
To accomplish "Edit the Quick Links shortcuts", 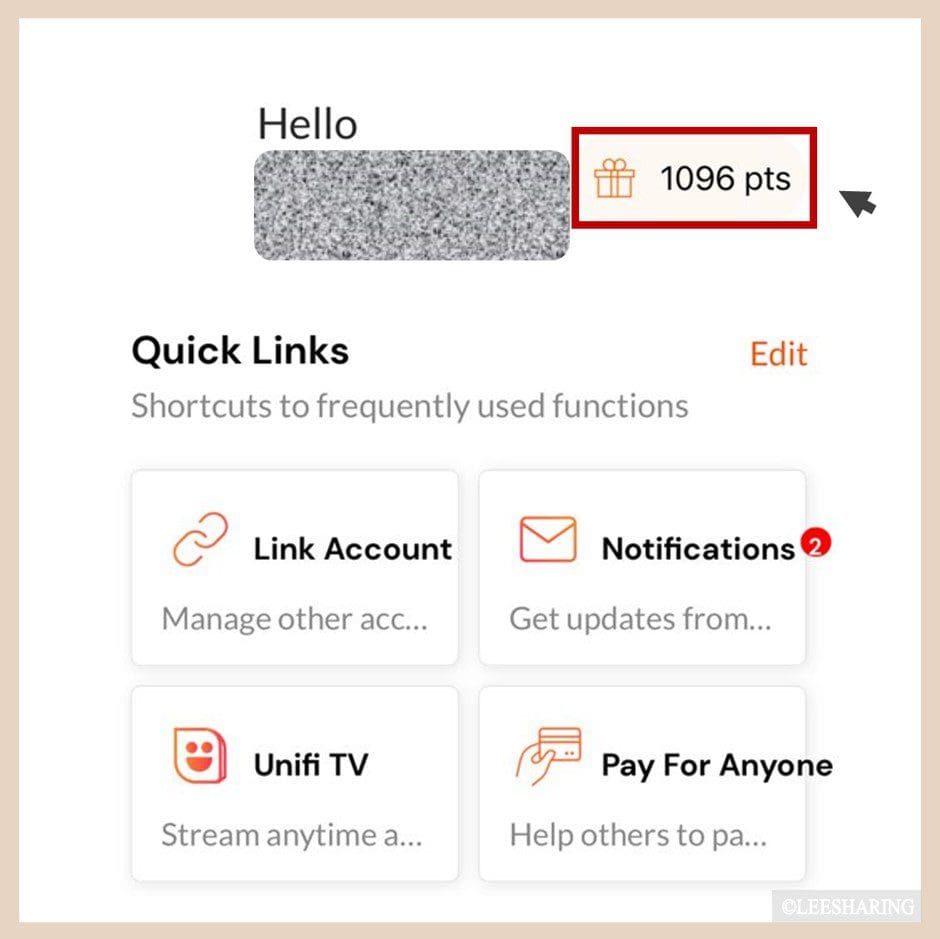I will point(778,354).
